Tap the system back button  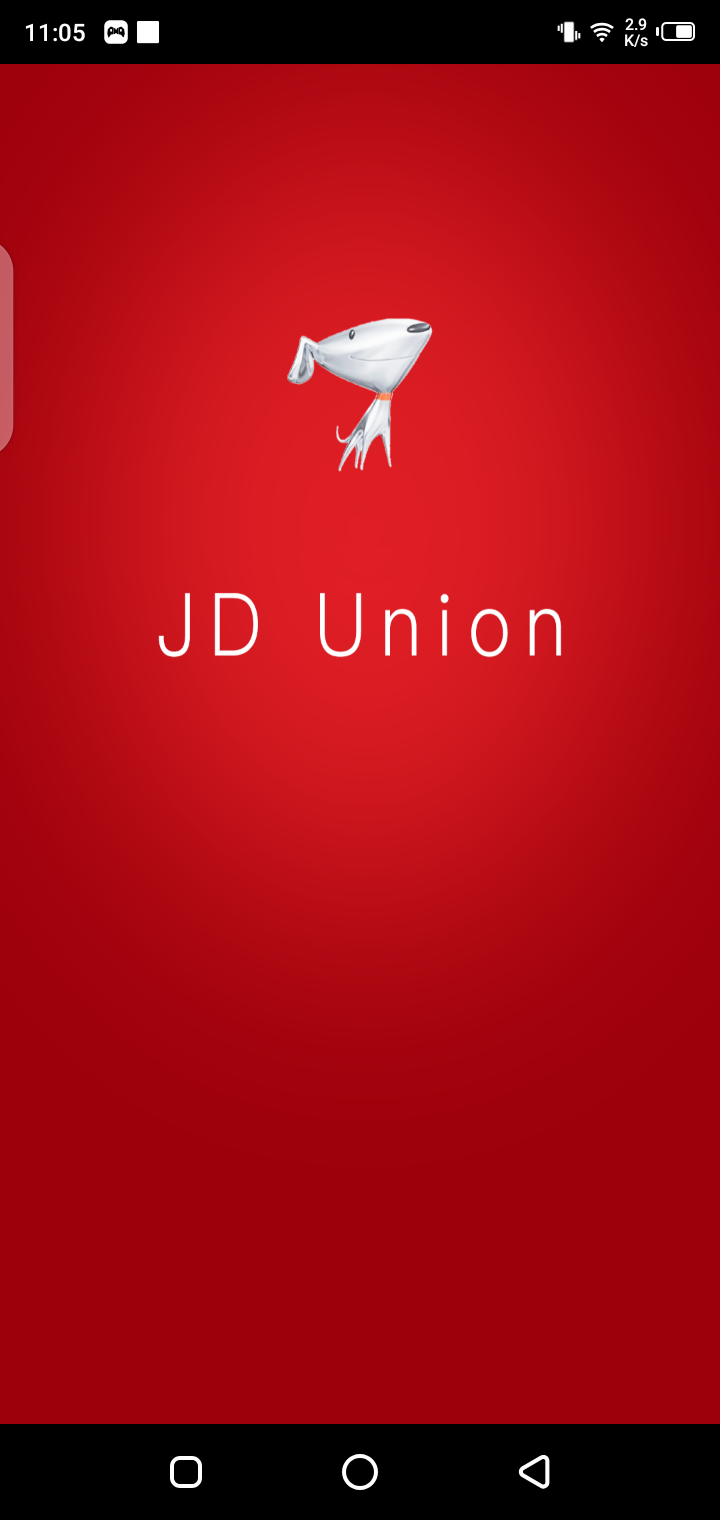click(534, 1472)
